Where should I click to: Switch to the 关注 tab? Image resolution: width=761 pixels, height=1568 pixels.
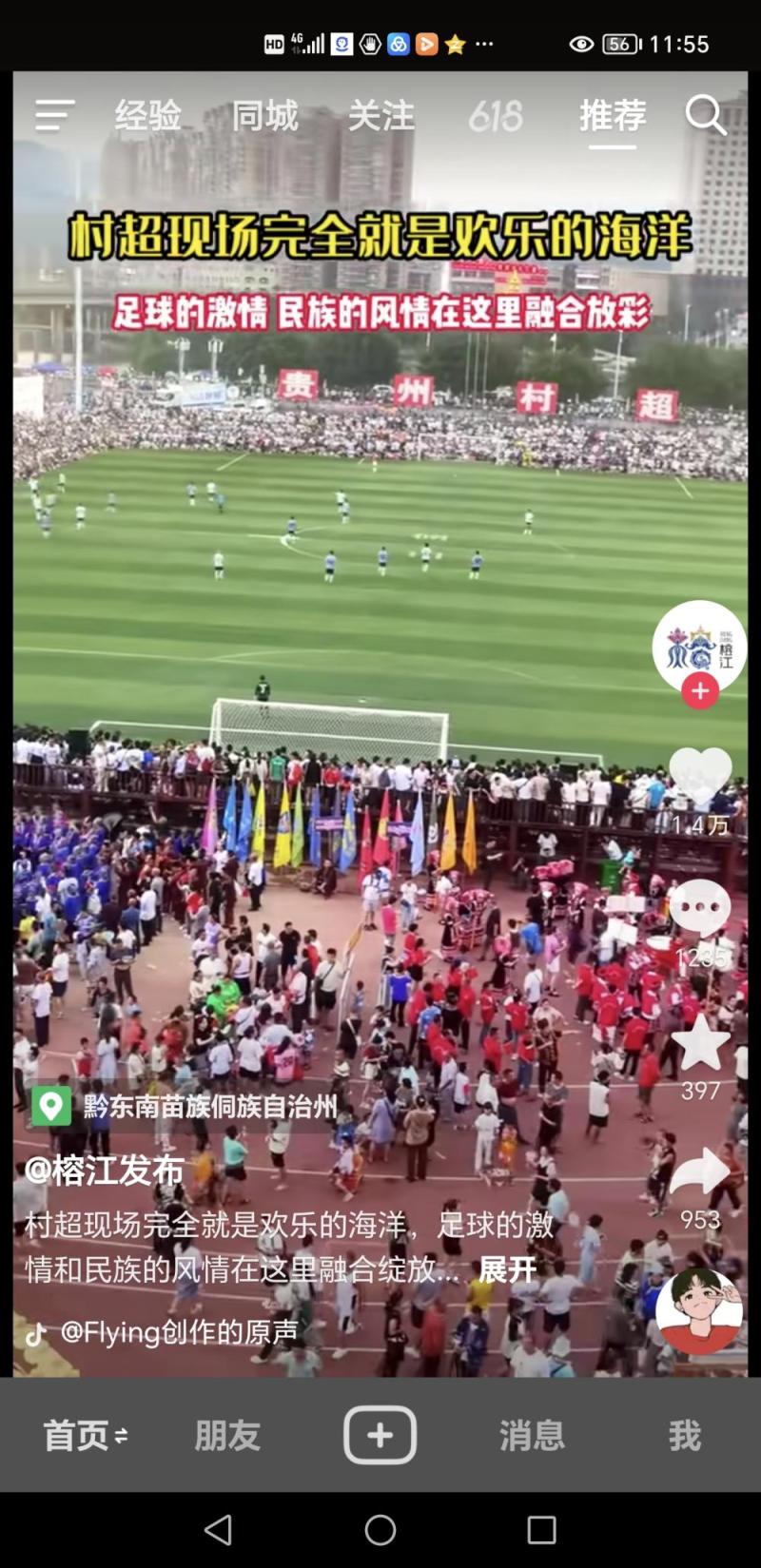(x=380, y=116)
